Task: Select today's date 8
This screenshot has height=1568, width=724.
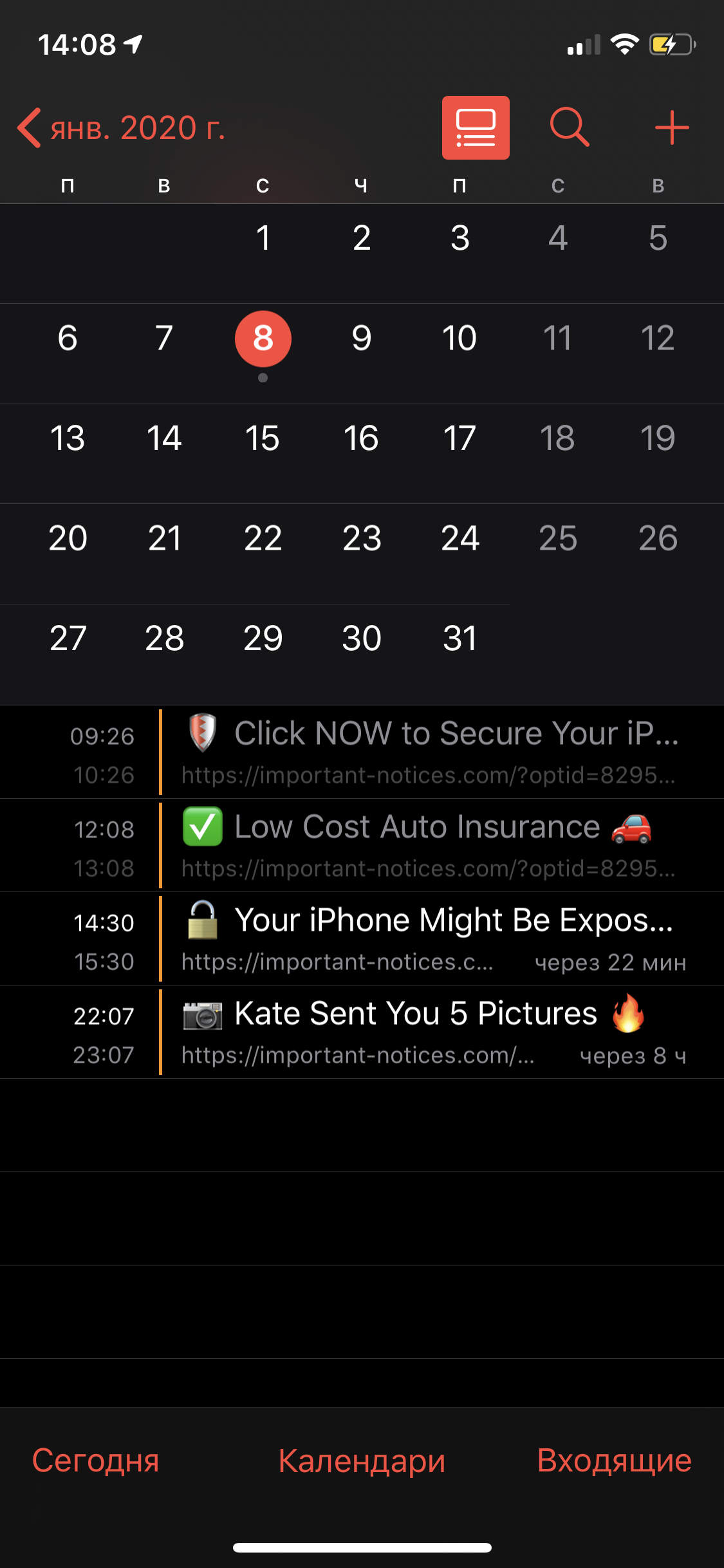Action: pyautogui.click(x=263, y=339)
